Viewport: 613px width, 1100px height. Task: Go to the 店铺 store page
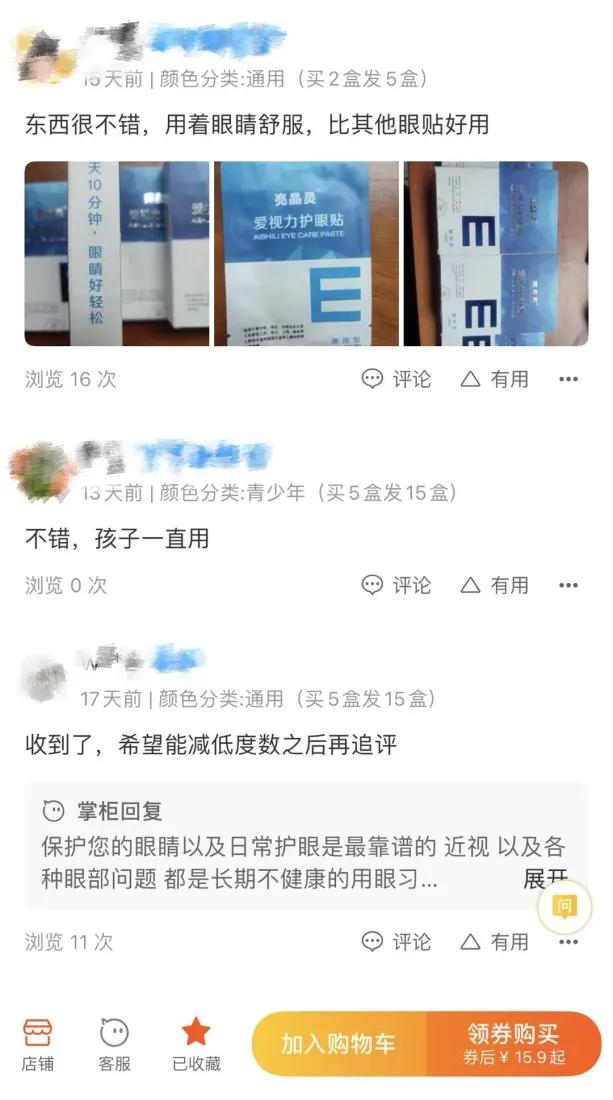[38, 1044]
